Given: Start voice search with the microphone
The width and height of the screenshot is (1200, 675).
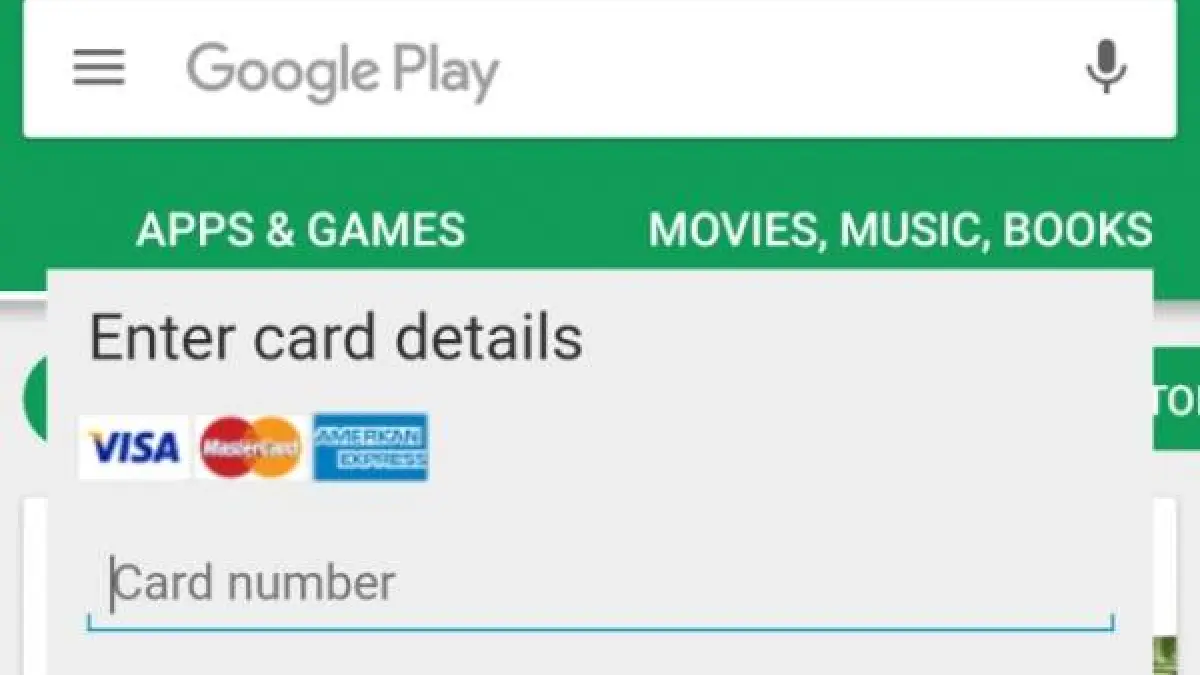Looking at the screenshot, I should tap(1106, 70).
